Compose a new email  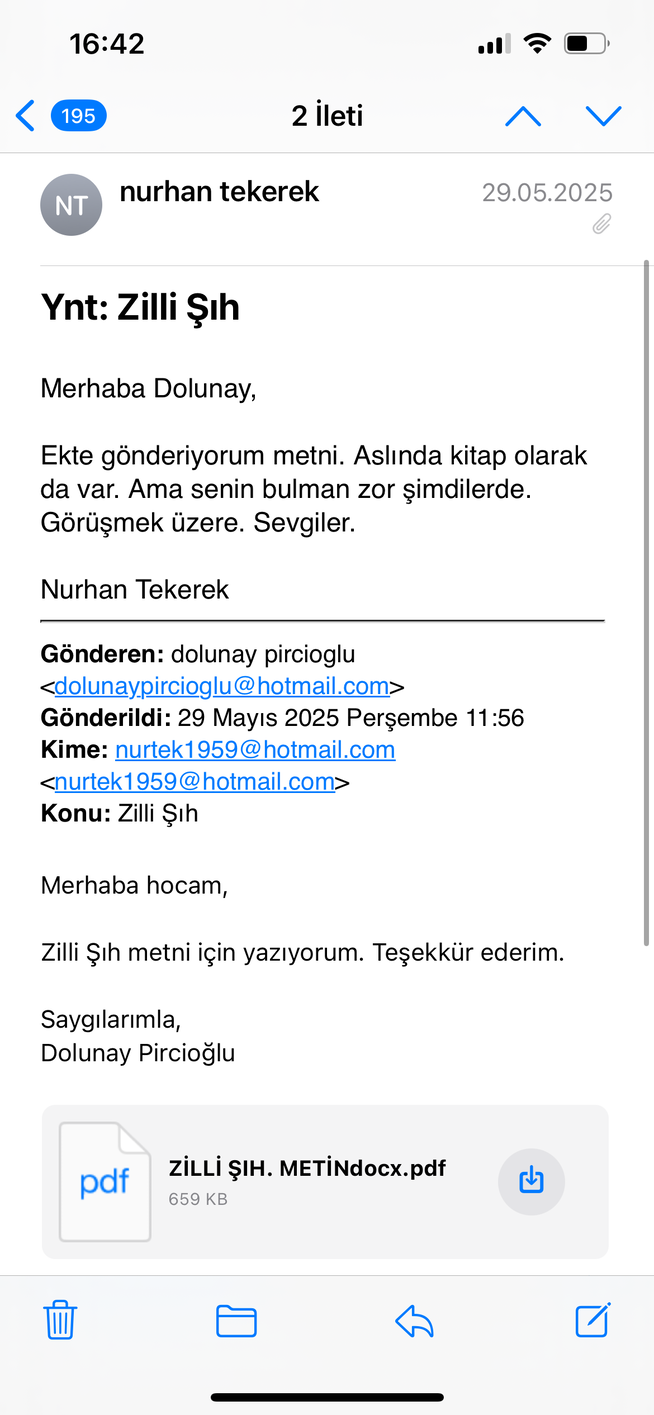(x=593, y=1320)
